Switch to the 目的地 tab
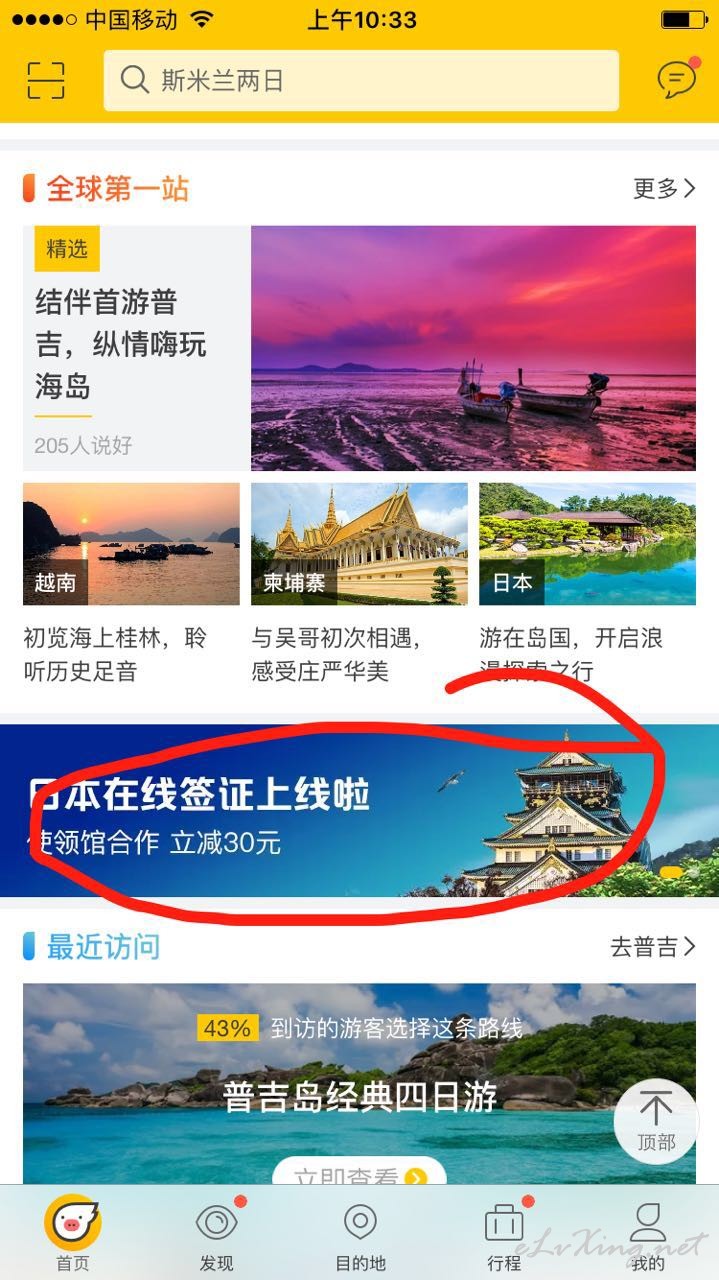Viewport: 719px width, 1280px height. point(360,1235)
